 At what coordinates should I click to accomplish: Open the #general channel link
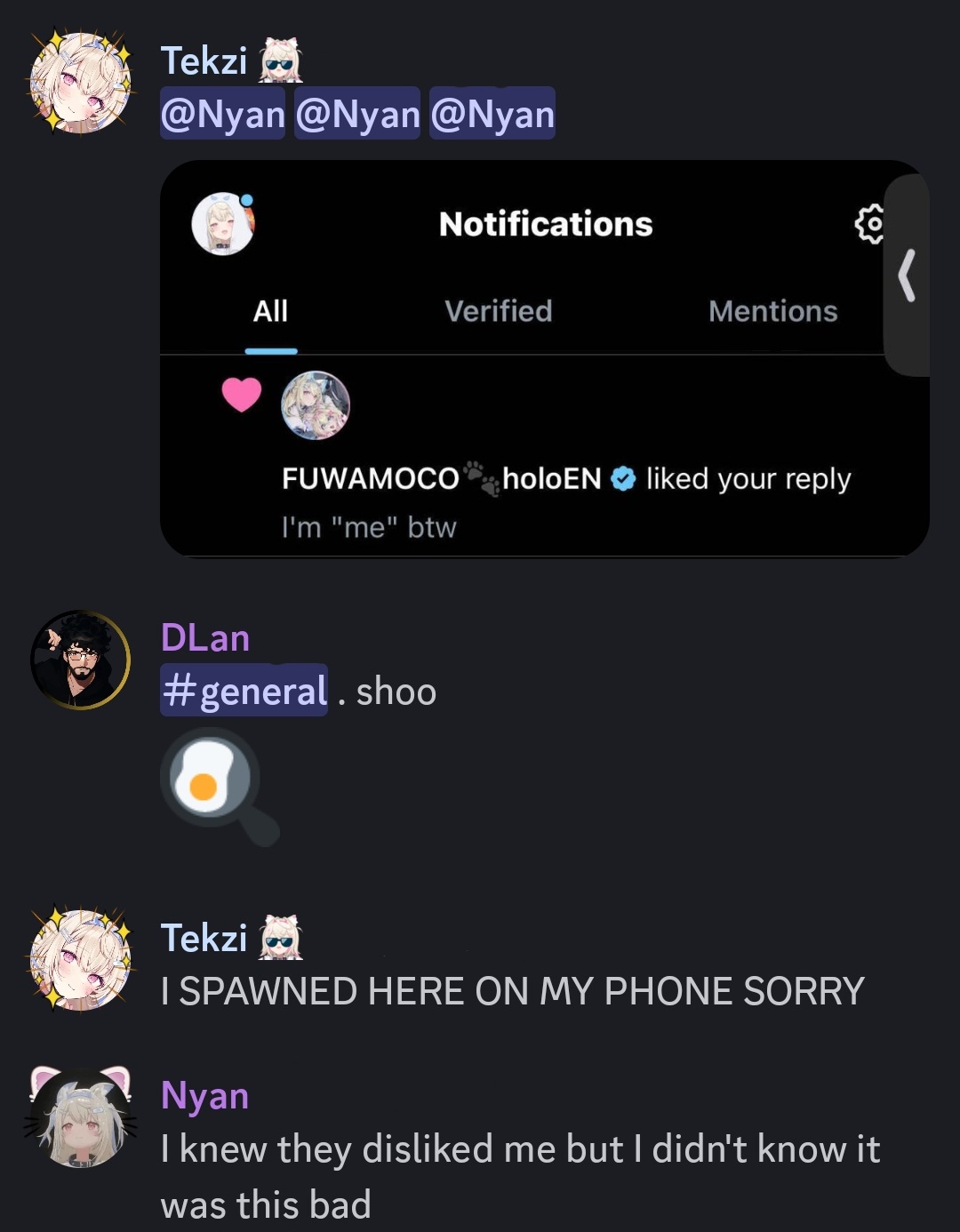tap(244, 691)
